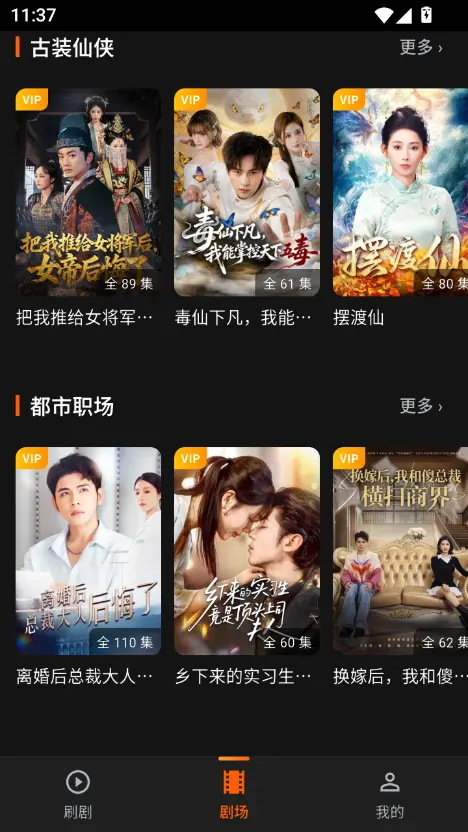Go to the 我的 tab
Viewport: 468px width, 832px height.
coord(390,794)
